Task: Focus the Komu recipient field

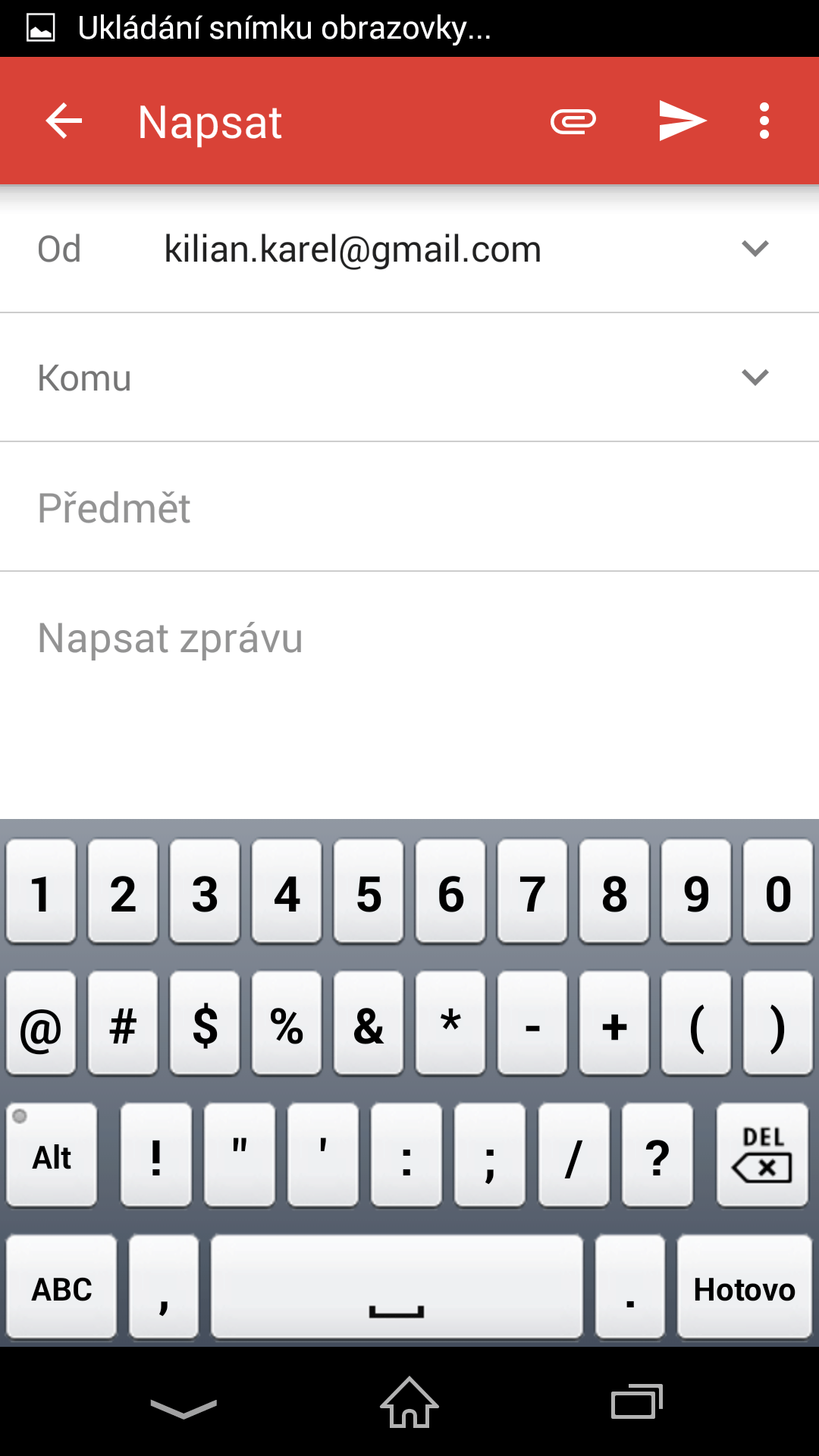Action: click(x=425, y=377)
